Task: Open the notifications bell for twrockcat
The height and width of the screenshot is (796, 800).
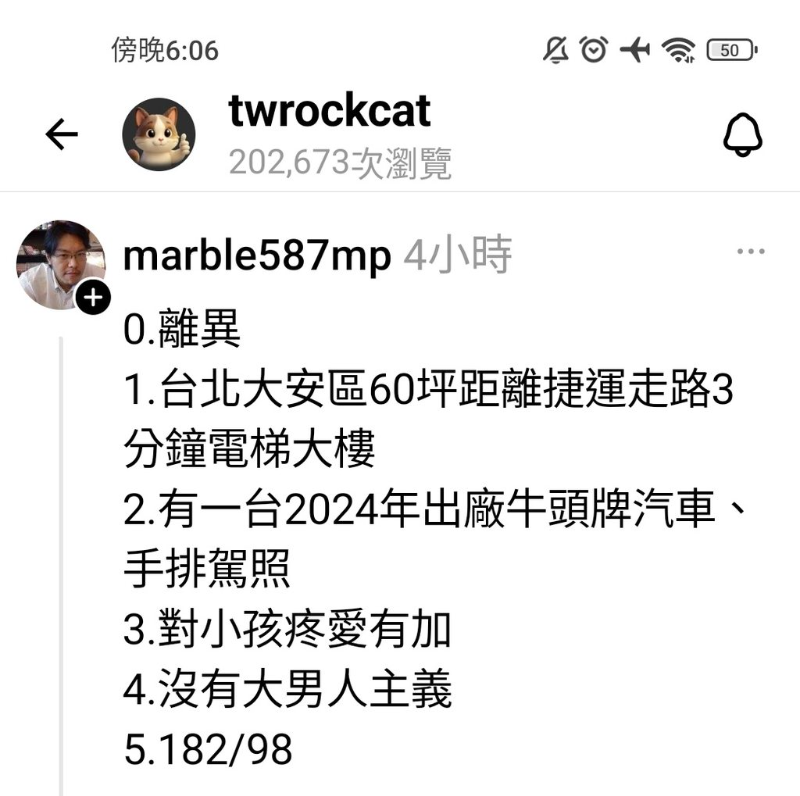Action: point(742,135)
